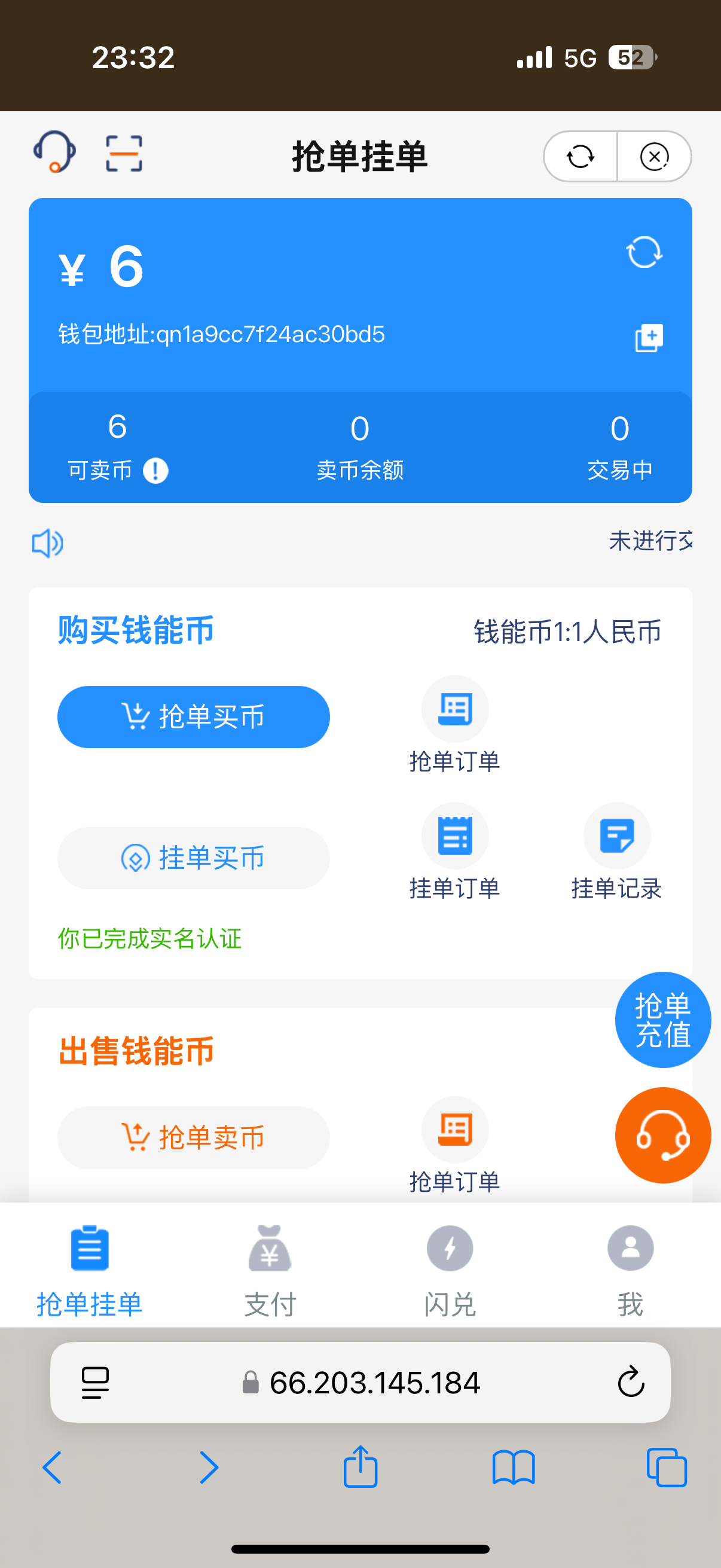View 挂单订单 list
The height and width of the screenshot is (1568, 721).
click(454, 851)
